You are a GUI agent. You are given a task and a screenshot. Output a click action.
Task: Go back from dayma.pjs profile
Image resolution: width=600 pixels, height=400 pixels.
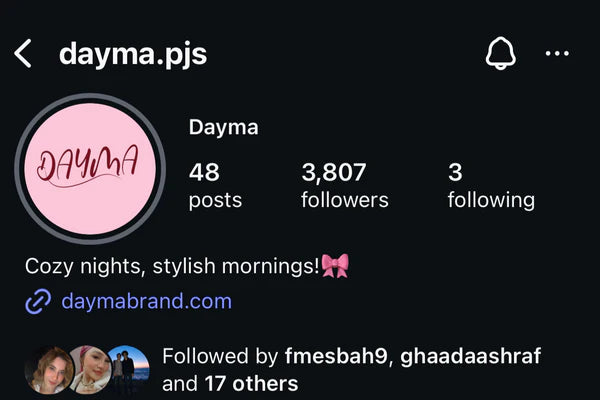(24, 54)
